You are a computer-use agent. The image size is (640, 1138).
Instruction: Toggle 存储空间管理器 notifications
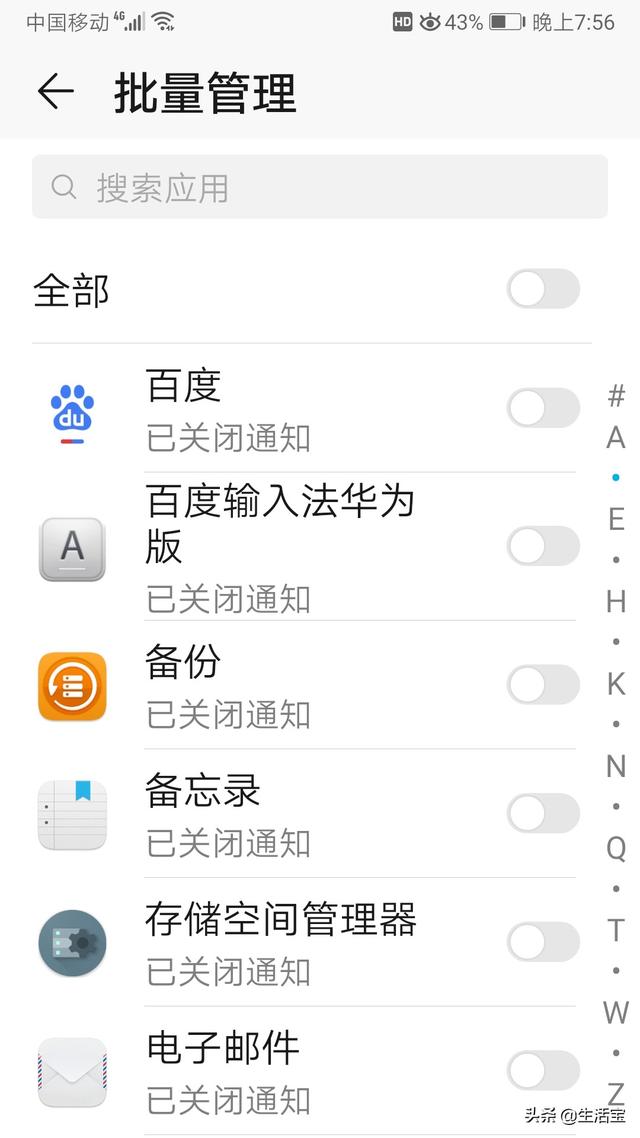coord(543,942)
